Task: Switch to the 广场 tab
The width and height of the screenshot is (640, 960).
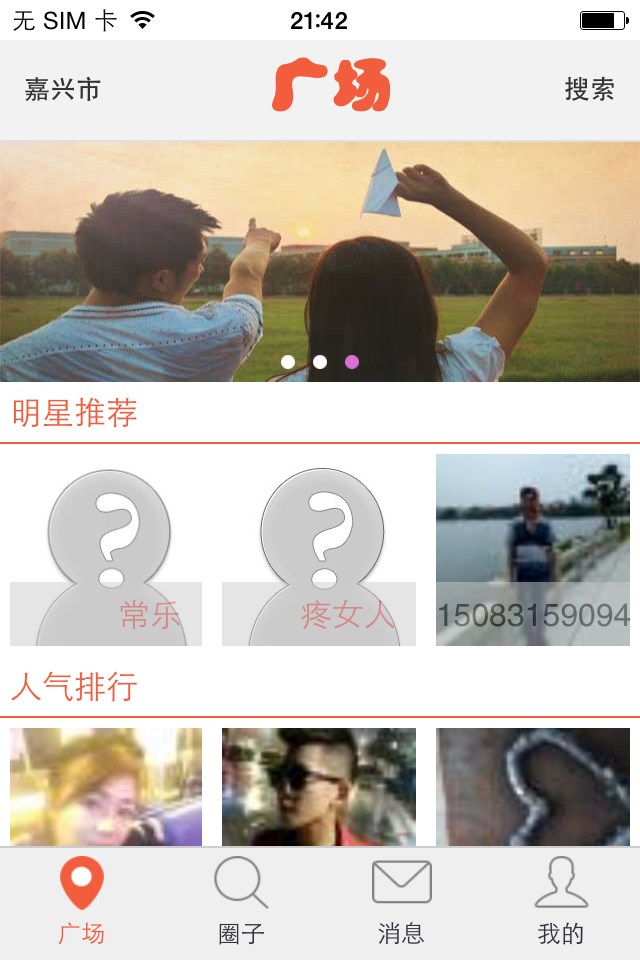Action: pos(81,904)
